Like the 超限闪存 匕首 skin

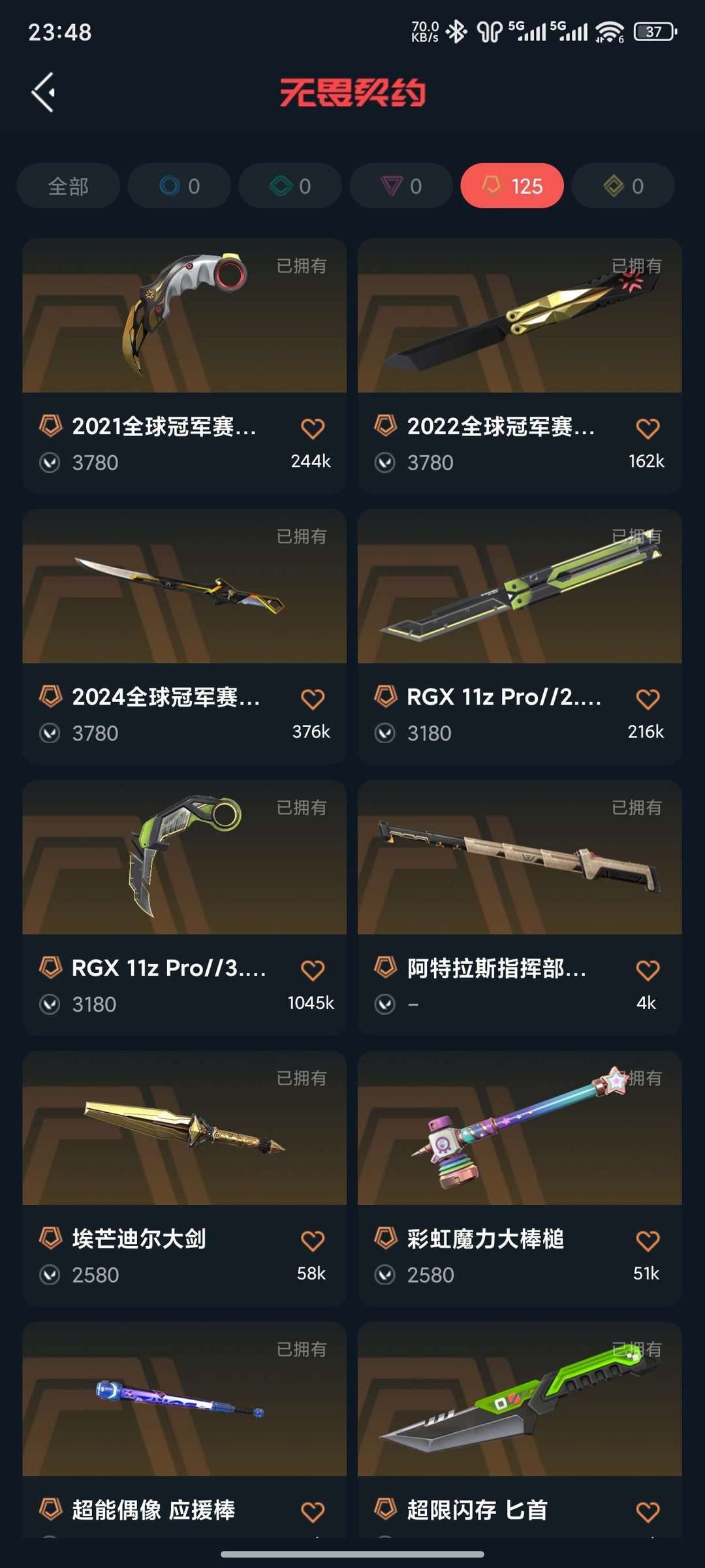tap(648, 1512)
